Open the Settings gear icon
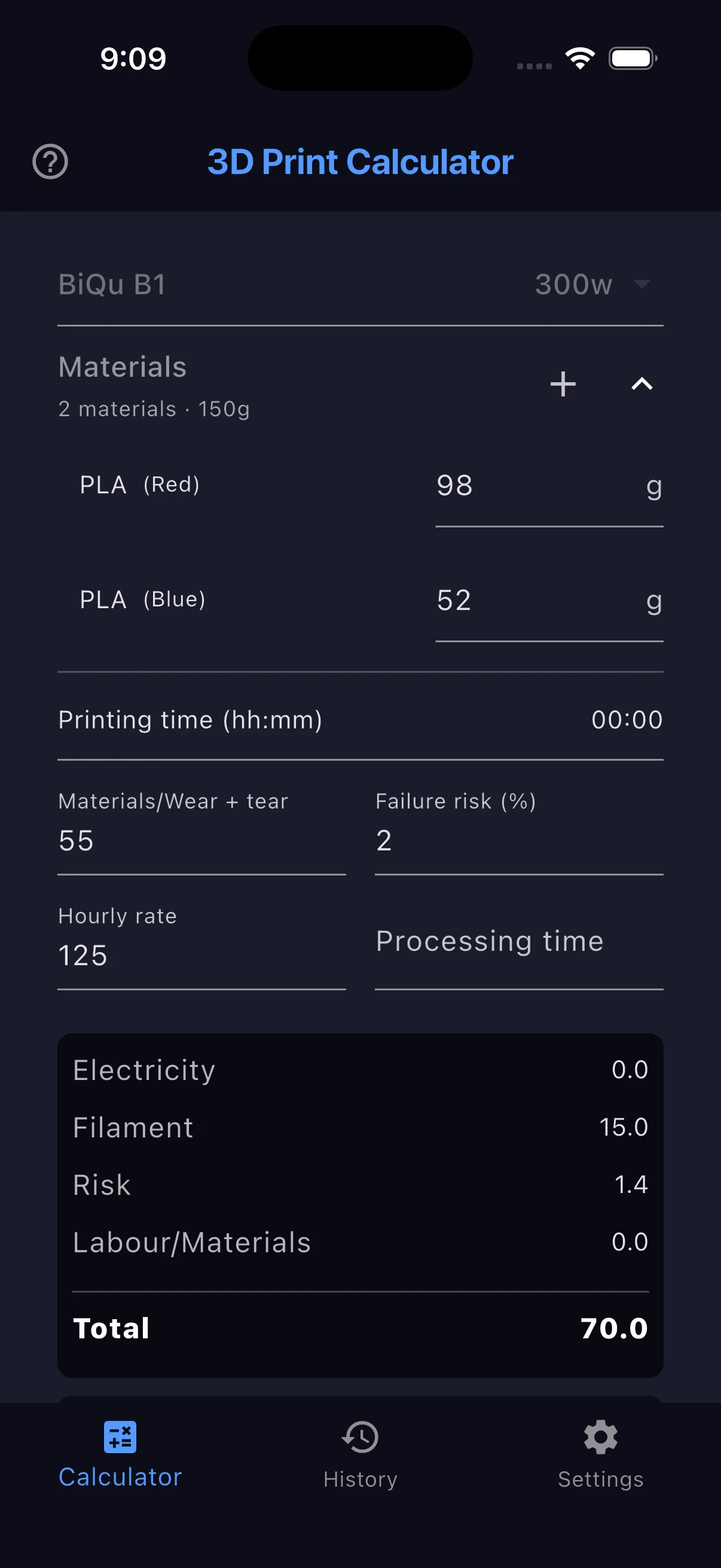This screenshot has width=721, height=1568. [x=600, y=1436]
